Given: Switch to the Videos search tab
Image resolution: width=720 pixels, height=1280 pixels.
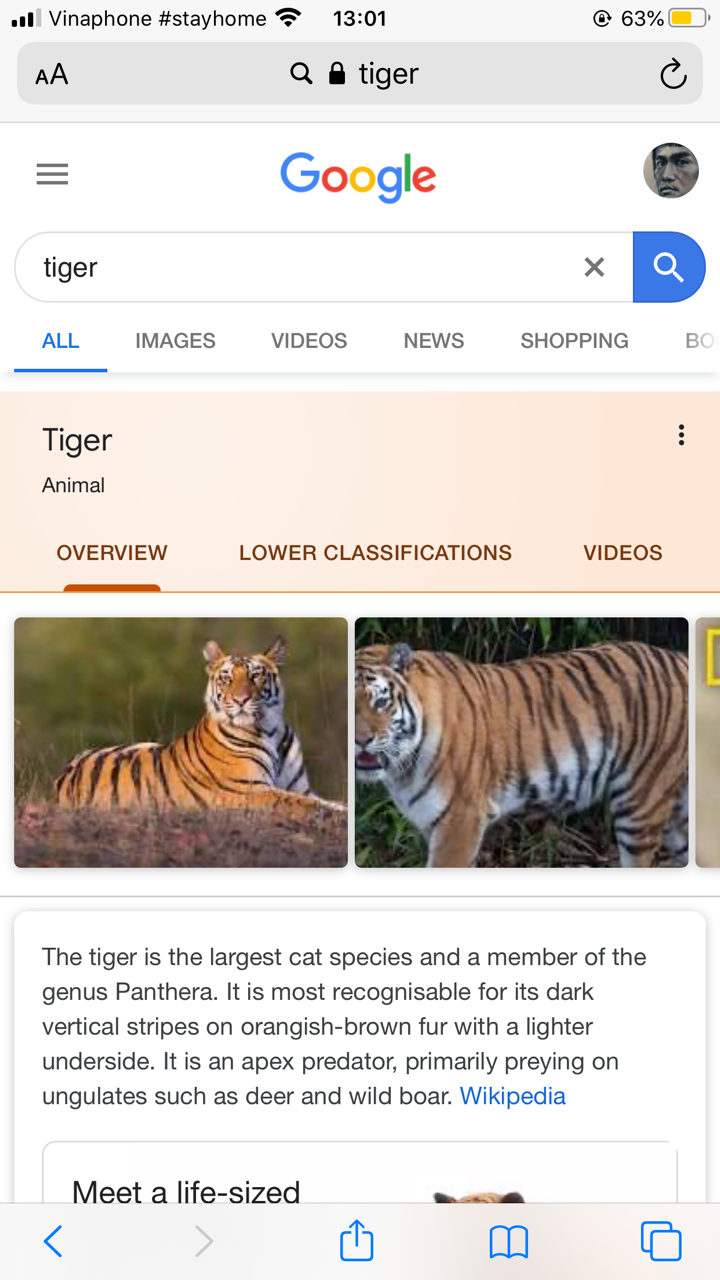Looking at the screenshot, I should [x=309, y=341].
